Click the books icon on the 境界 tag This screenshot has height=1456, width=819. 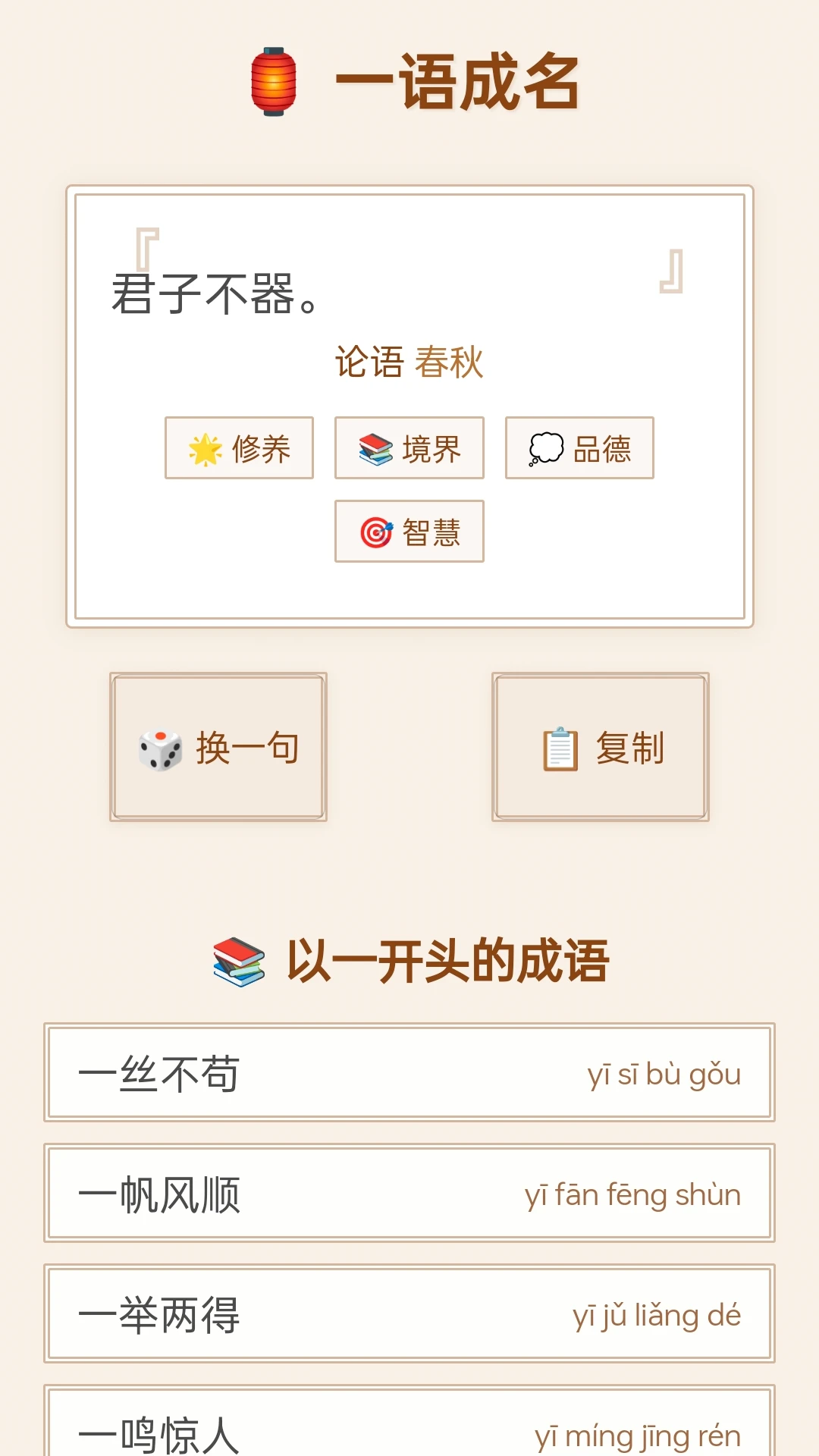(x=374, y=448)
